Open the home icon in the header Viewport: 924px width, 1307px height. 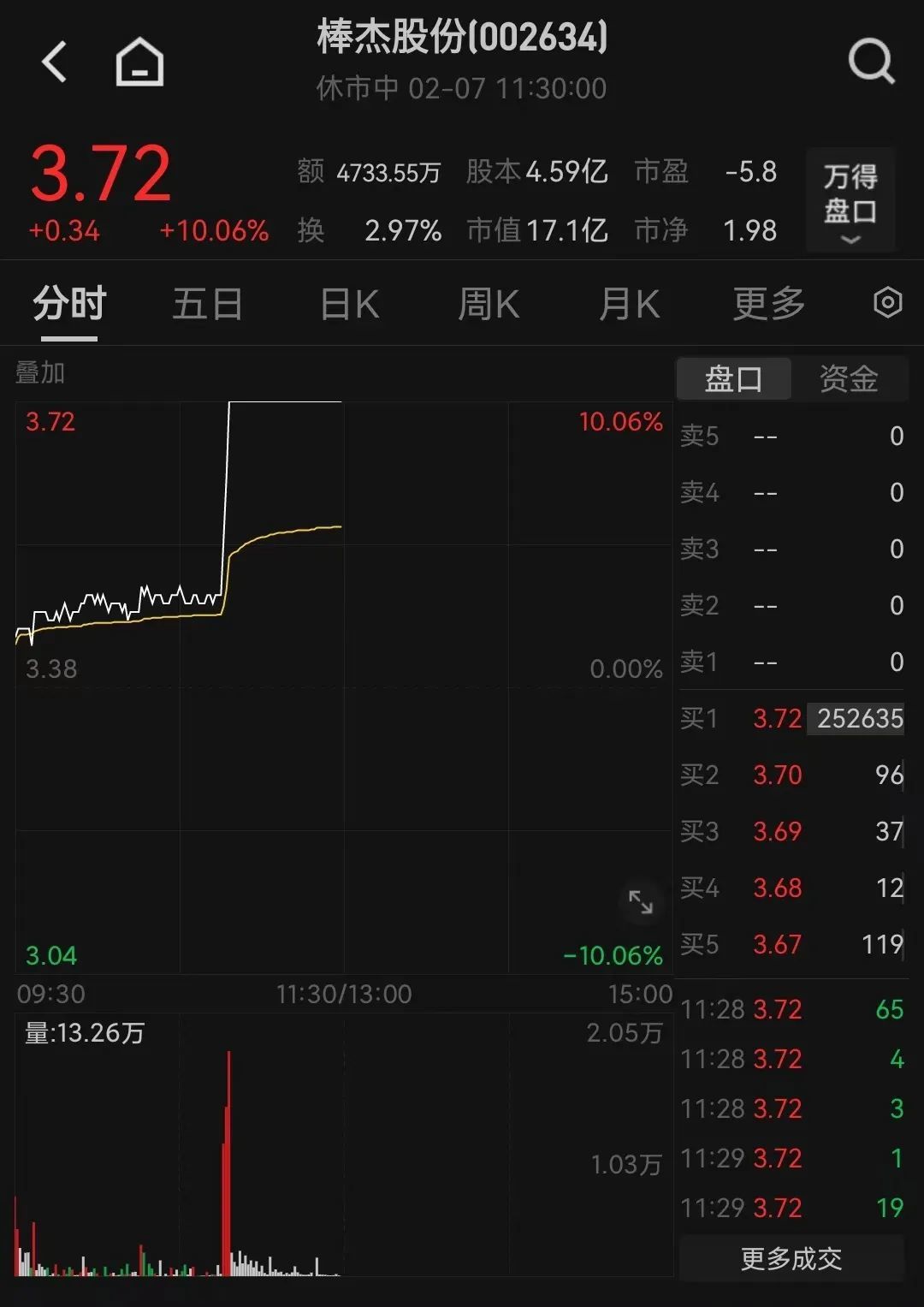coord(139,62)
